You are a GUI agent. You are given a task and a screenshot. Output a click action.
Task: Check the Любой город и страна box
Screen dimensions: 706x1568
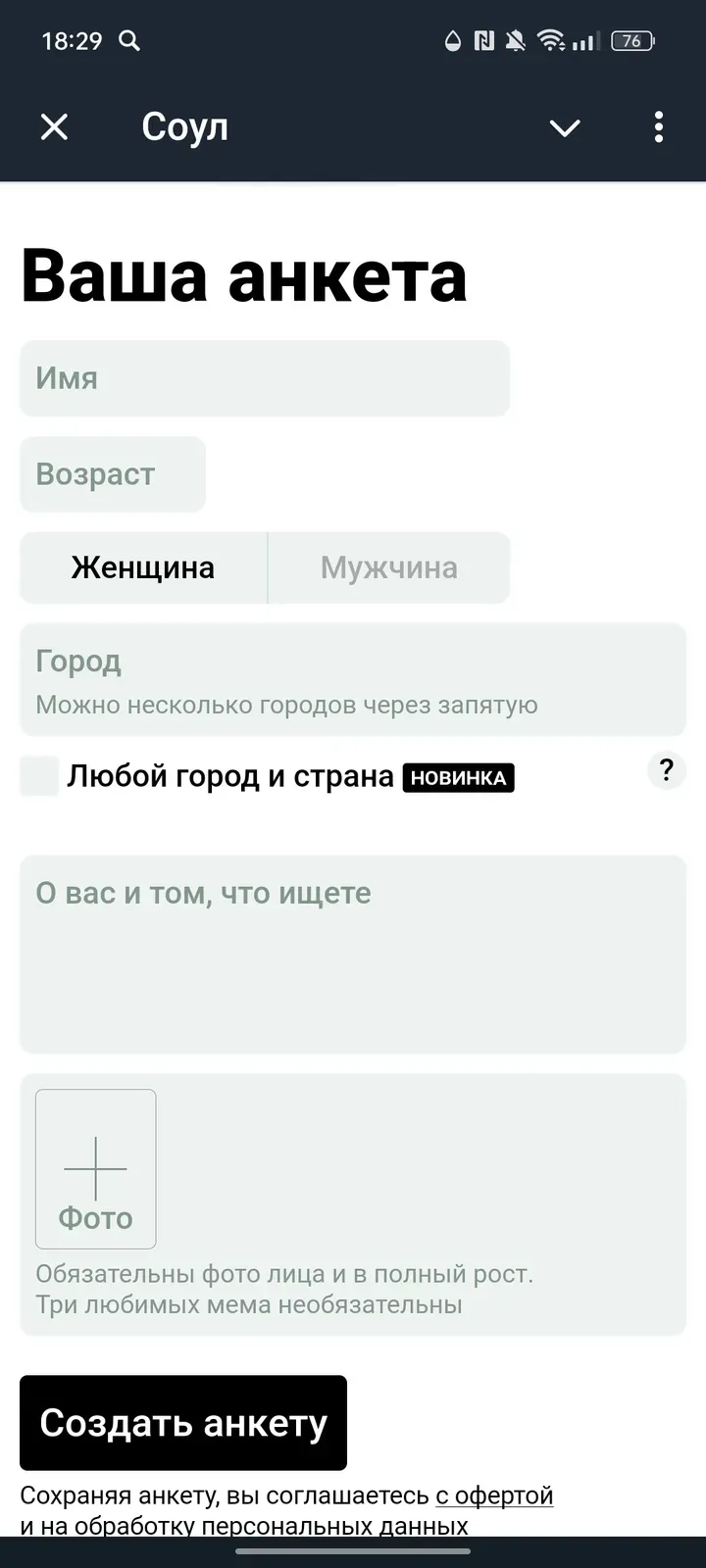point(39,776)
